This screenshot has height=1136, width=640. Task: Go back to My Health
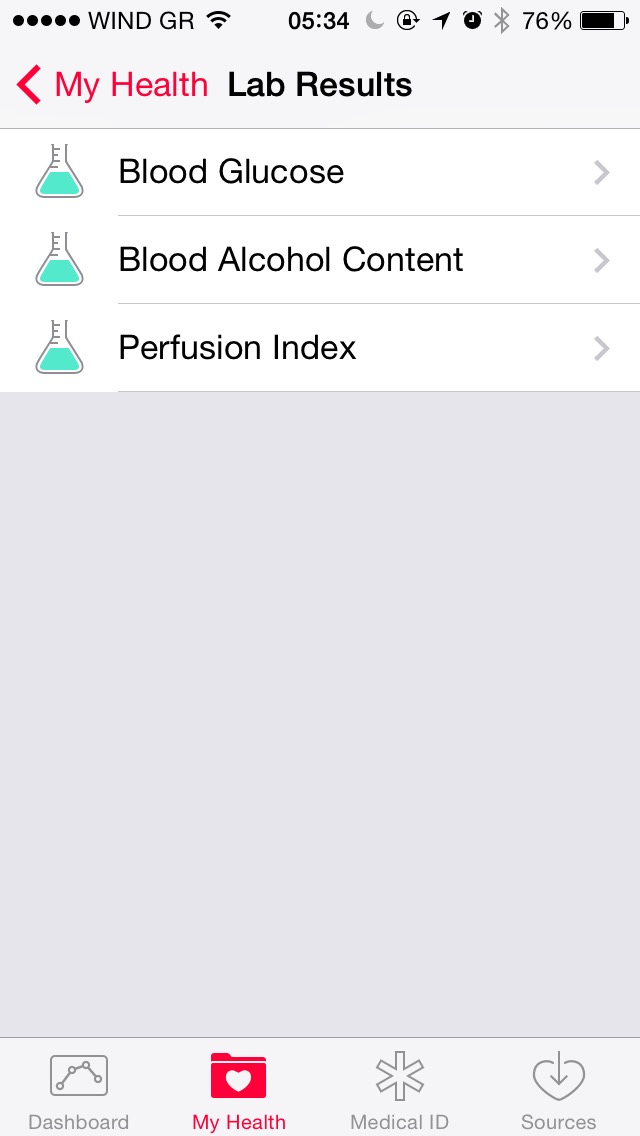(112, 85)
